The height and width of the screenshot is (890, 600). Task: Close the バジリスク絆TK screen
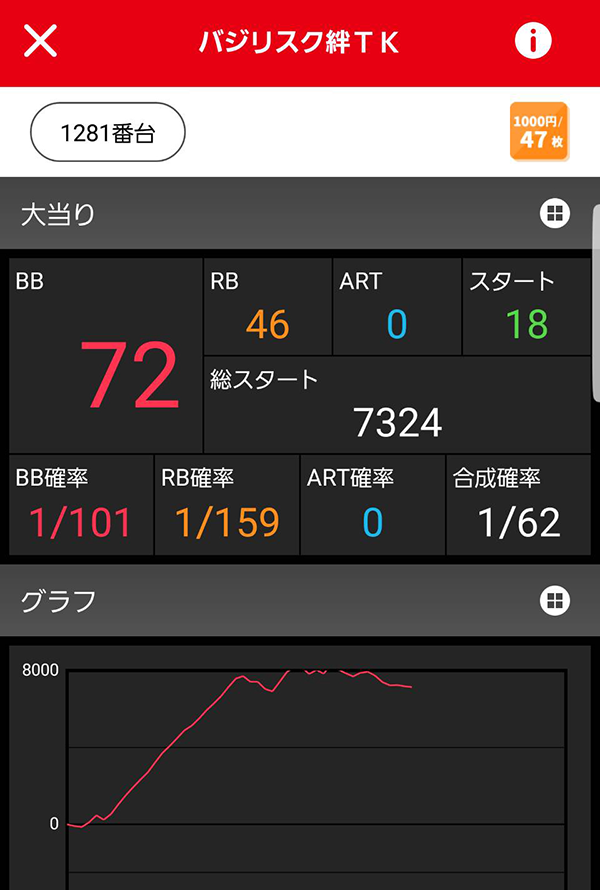(x=40, y=41)
